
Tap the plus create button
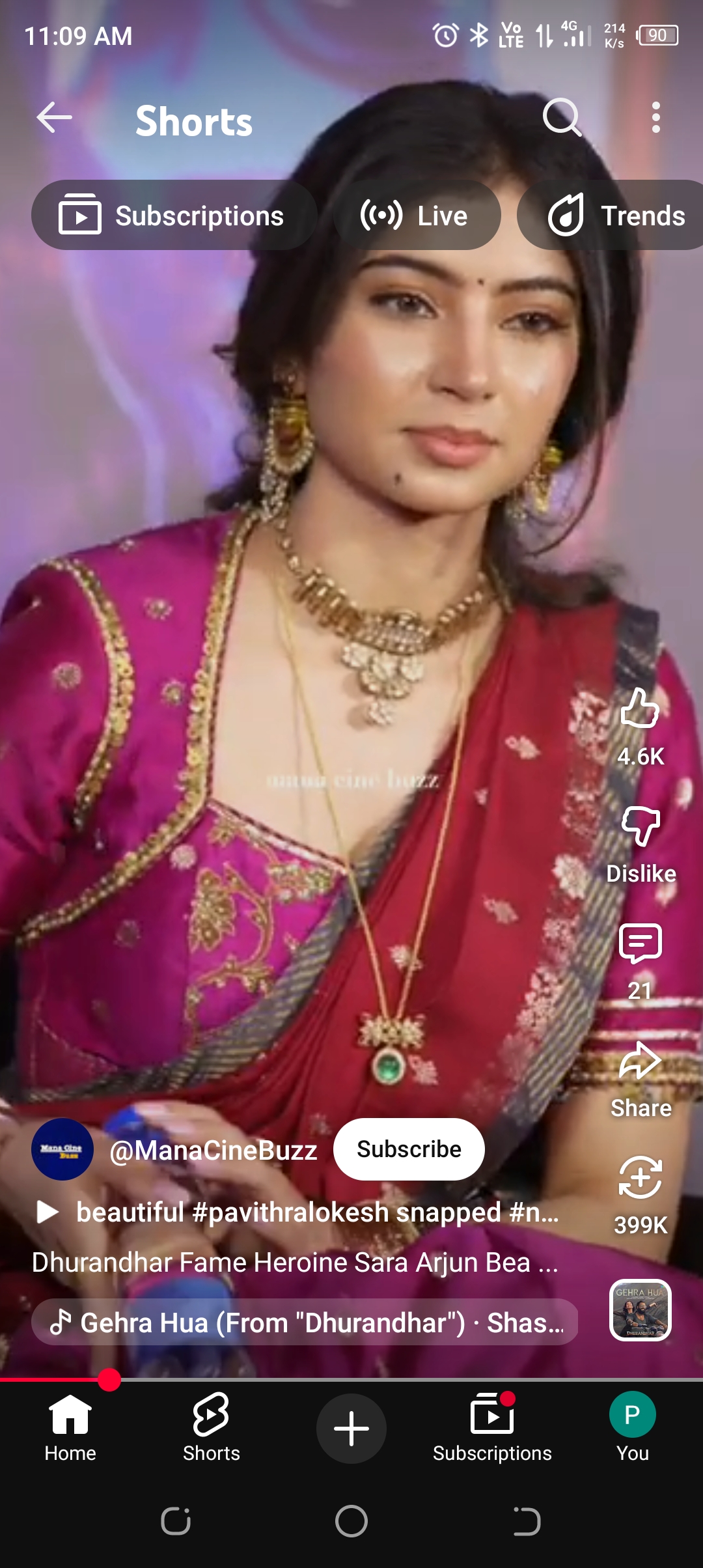pyautogui.click(x=351, y=1428)
